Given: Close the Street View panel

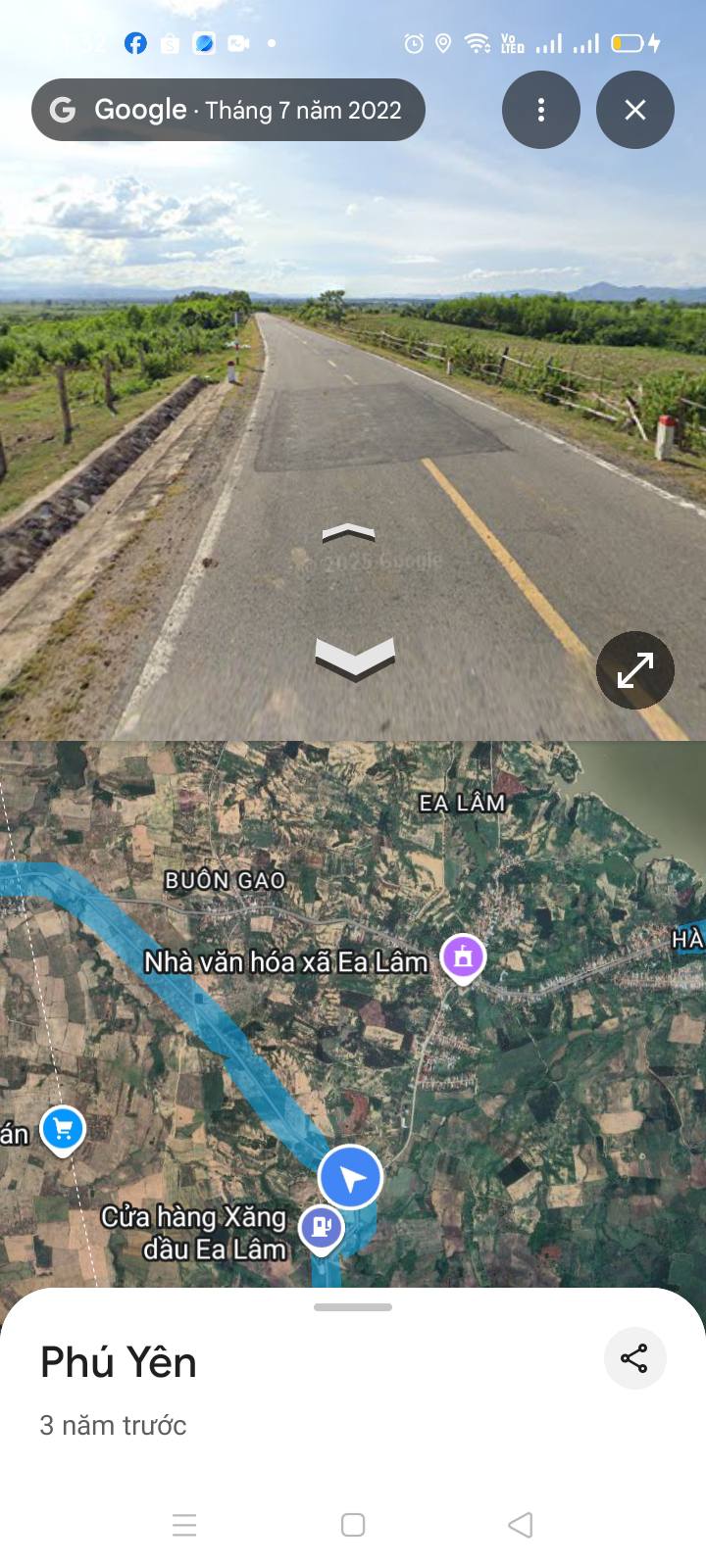Looking at the screenshot, I should pyautogui.click(x=634, y=110).
